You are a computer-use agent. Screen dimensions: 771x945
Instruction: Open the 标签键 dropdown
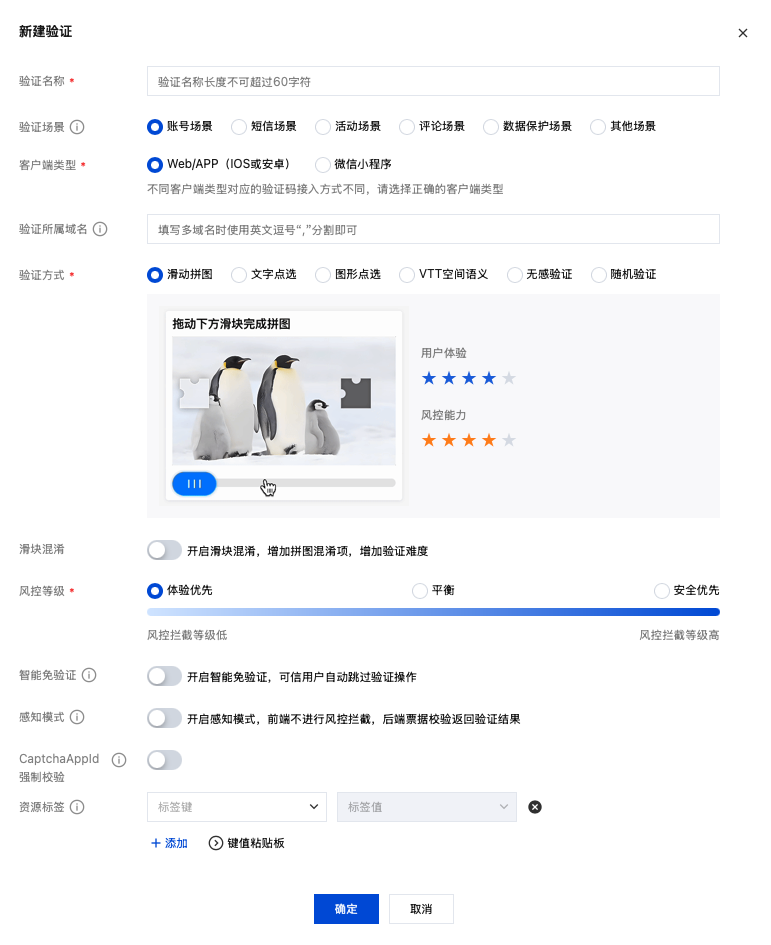[237, 807]
